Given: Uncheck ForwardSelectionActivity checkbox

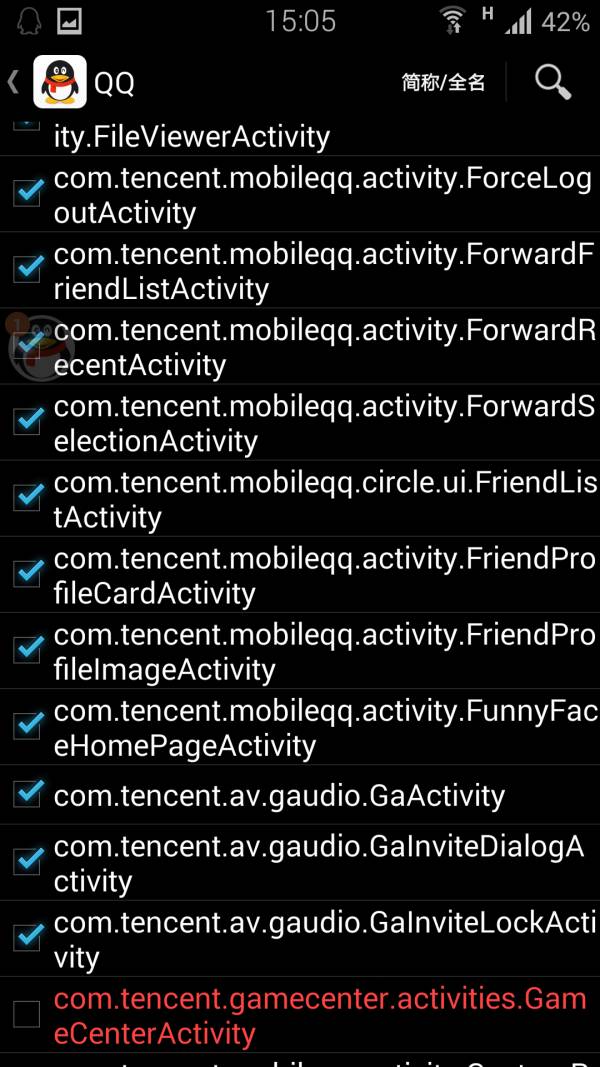Looking at the screenshot, I should (x=28, y=422).
